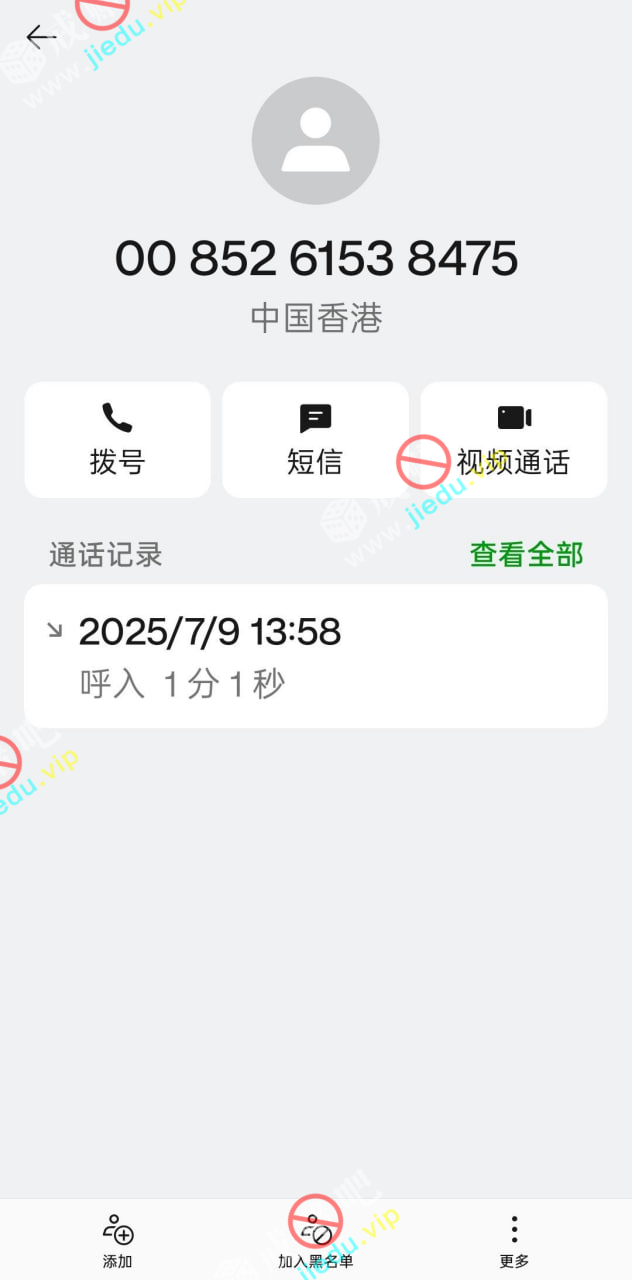The height and width of the screenshot is (1280, 632).
Task: Tap 添加 to add the contact
Action: click(x=117, y=1240)
